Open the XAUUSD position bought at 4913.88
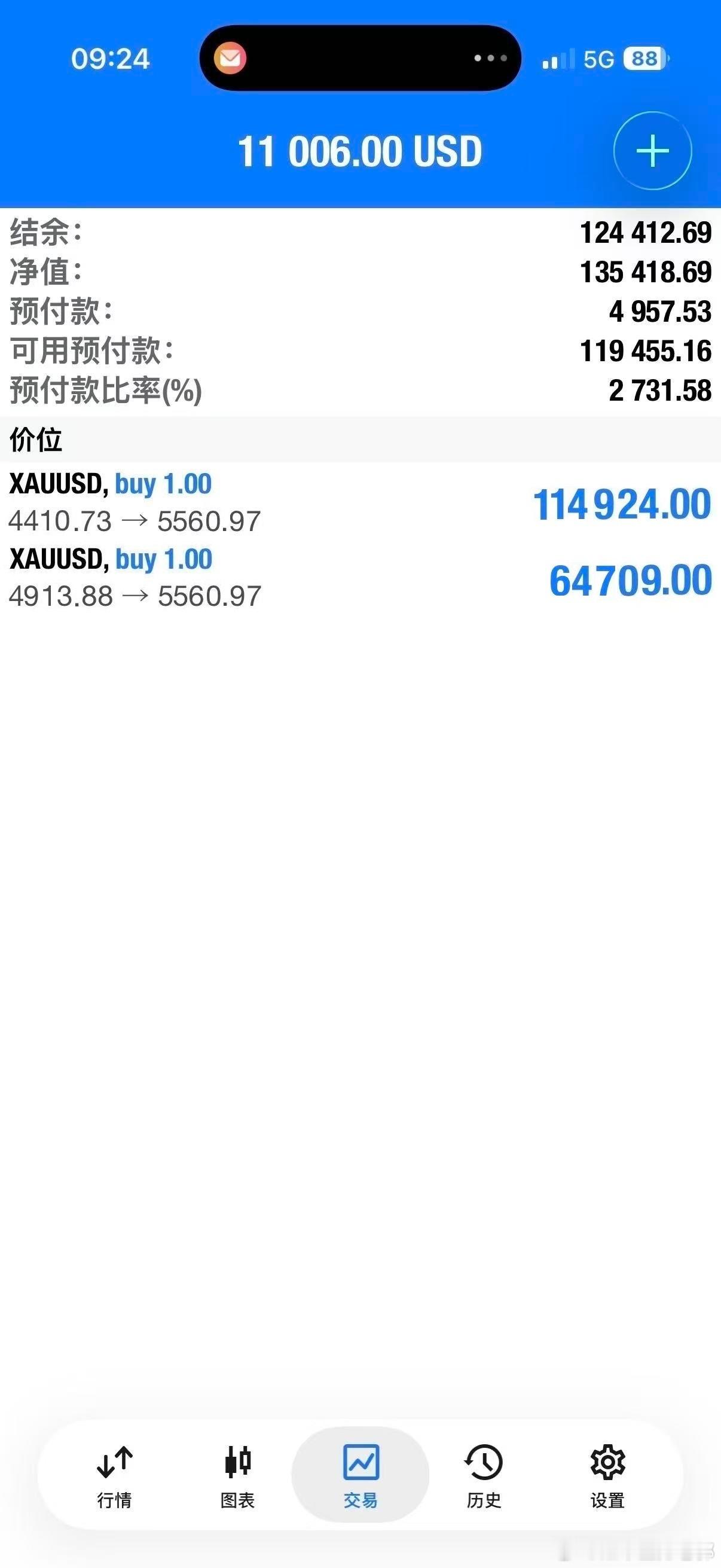This screenshot has width=721, height=1568. [x=360, y=578]
